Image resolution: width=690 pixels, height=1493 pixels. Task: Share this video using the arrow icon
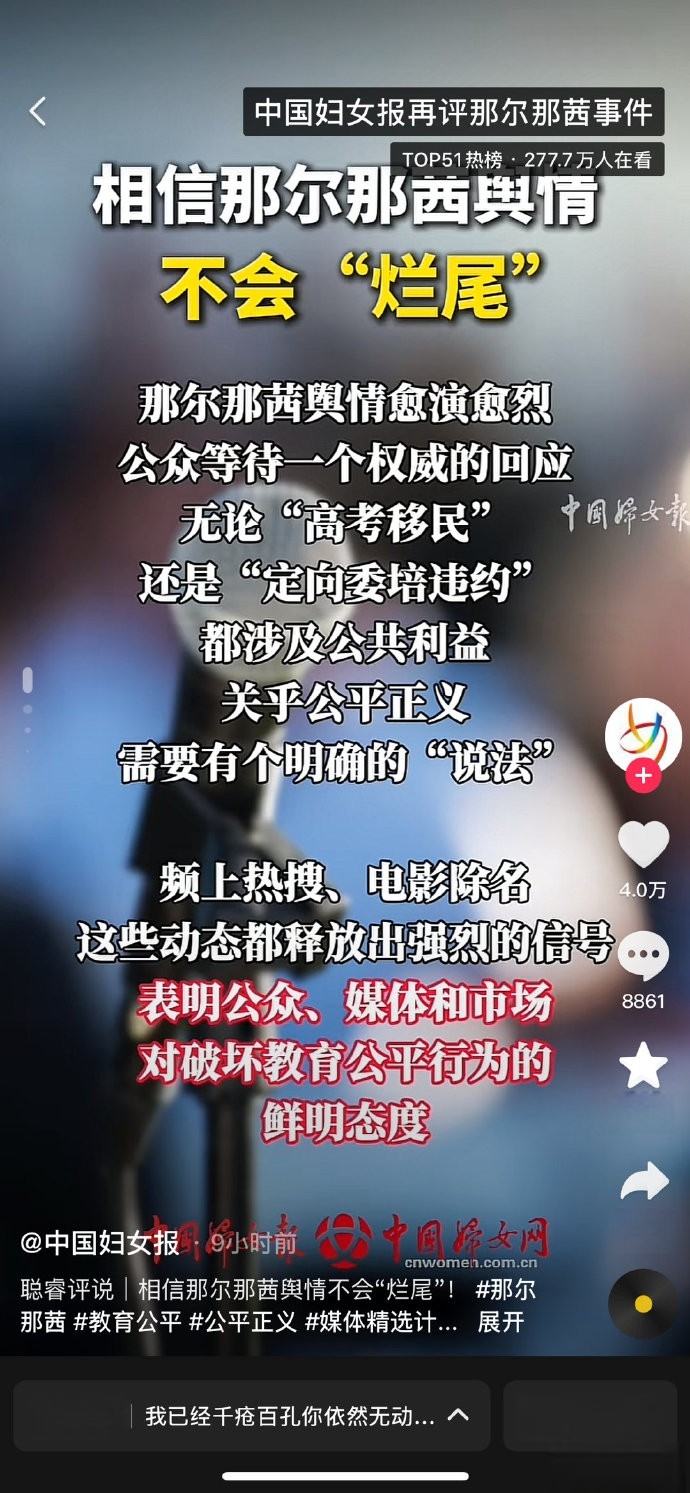tap(643, 1181)
